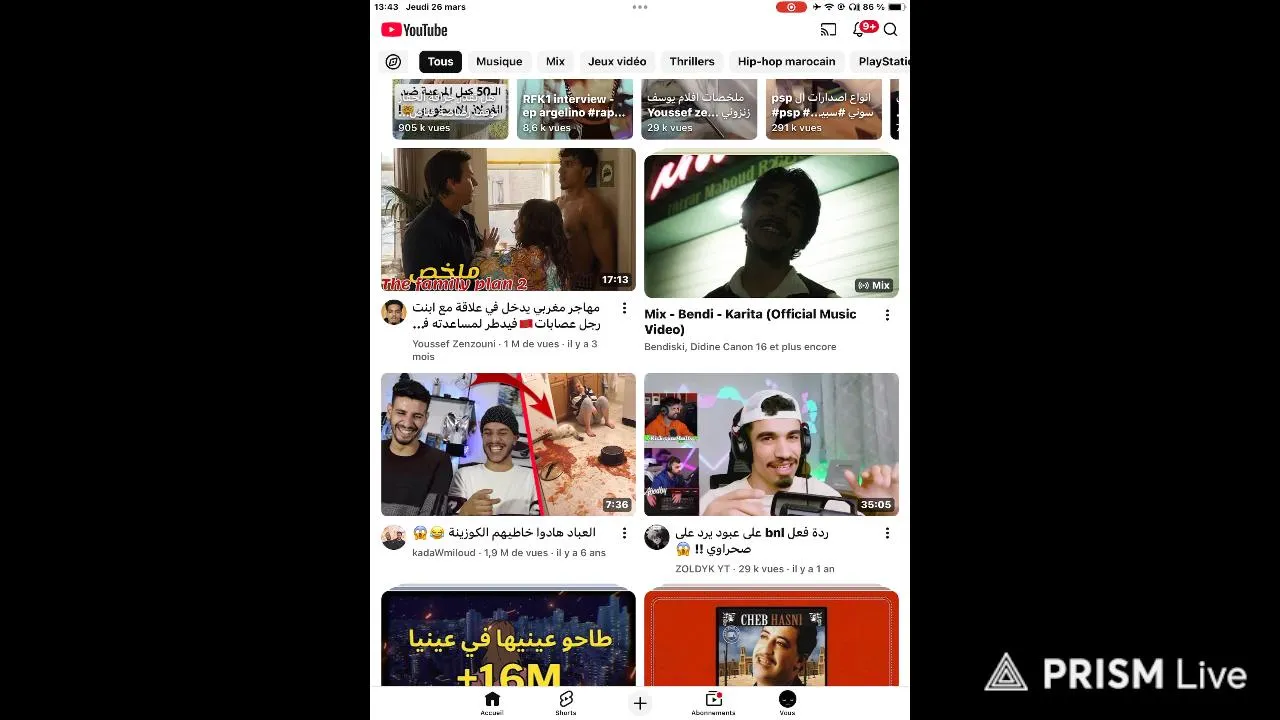Open options for Mix - Bendi - Karita
Screen dimensions: 1280x720
[887, 315]
